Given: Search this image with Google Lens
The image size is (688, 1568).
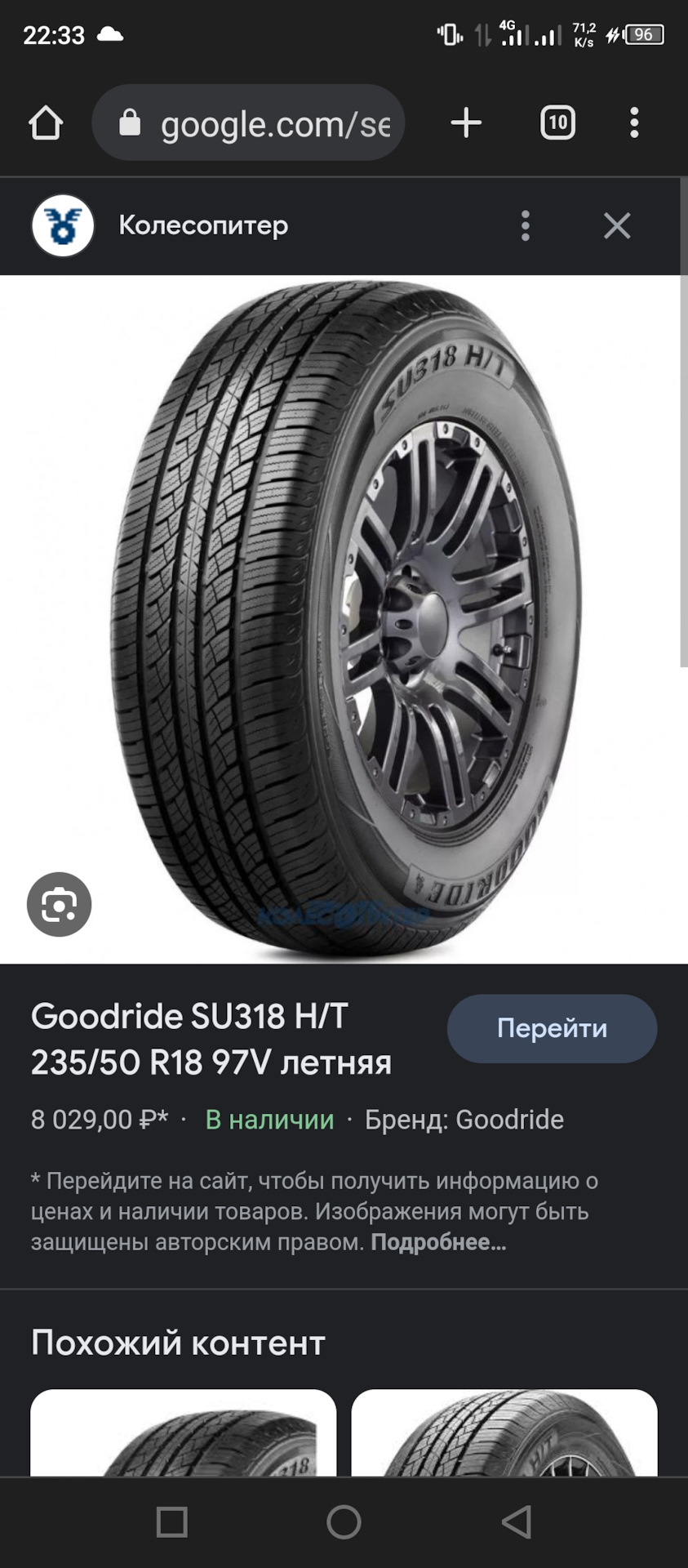Looking at the screenshot, I should tap(59, 905).
